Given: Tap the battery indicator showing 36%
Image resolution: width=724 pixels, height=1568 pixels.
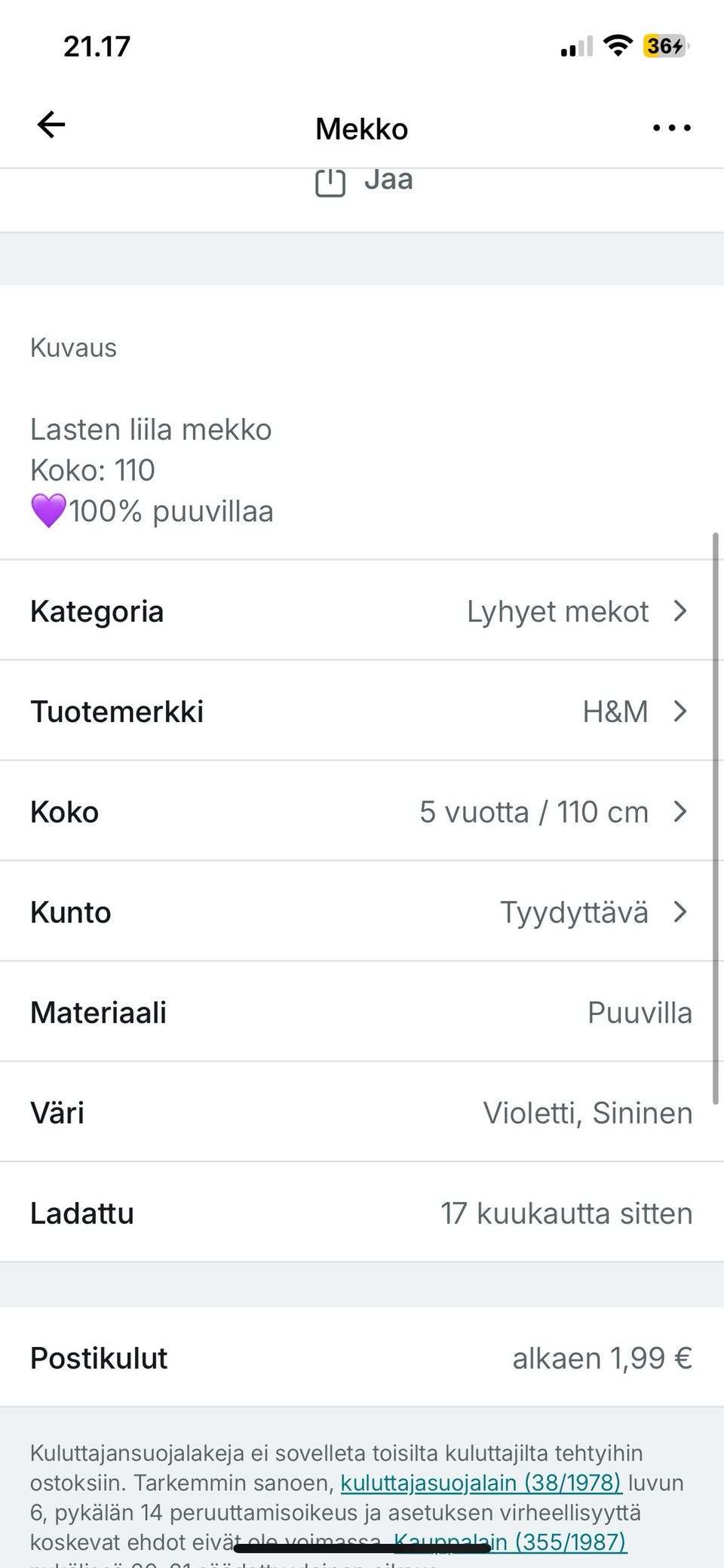Looking at the screenshot, I should [664, 47].
